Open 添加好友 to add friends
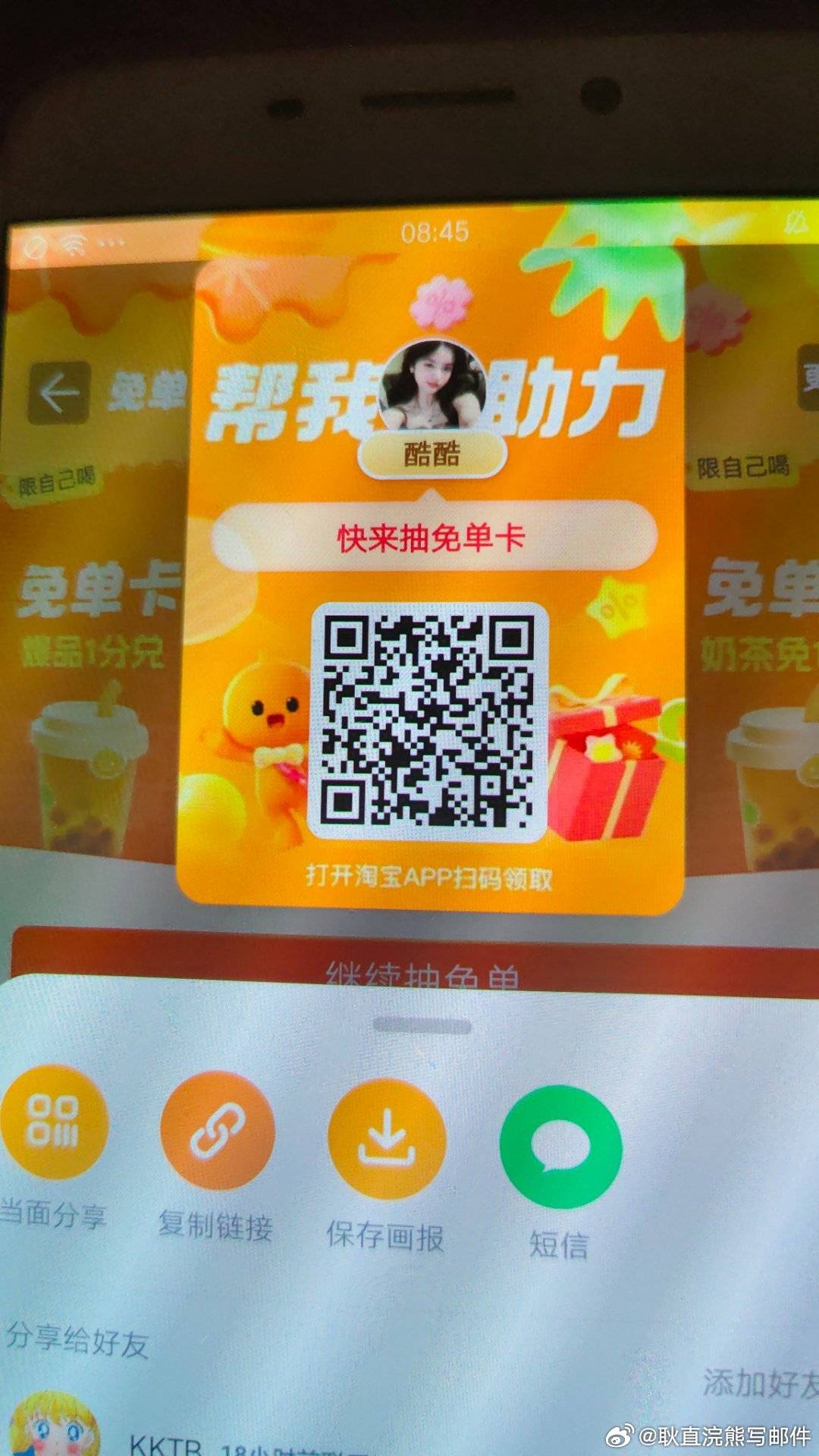 coord(758,1383)
